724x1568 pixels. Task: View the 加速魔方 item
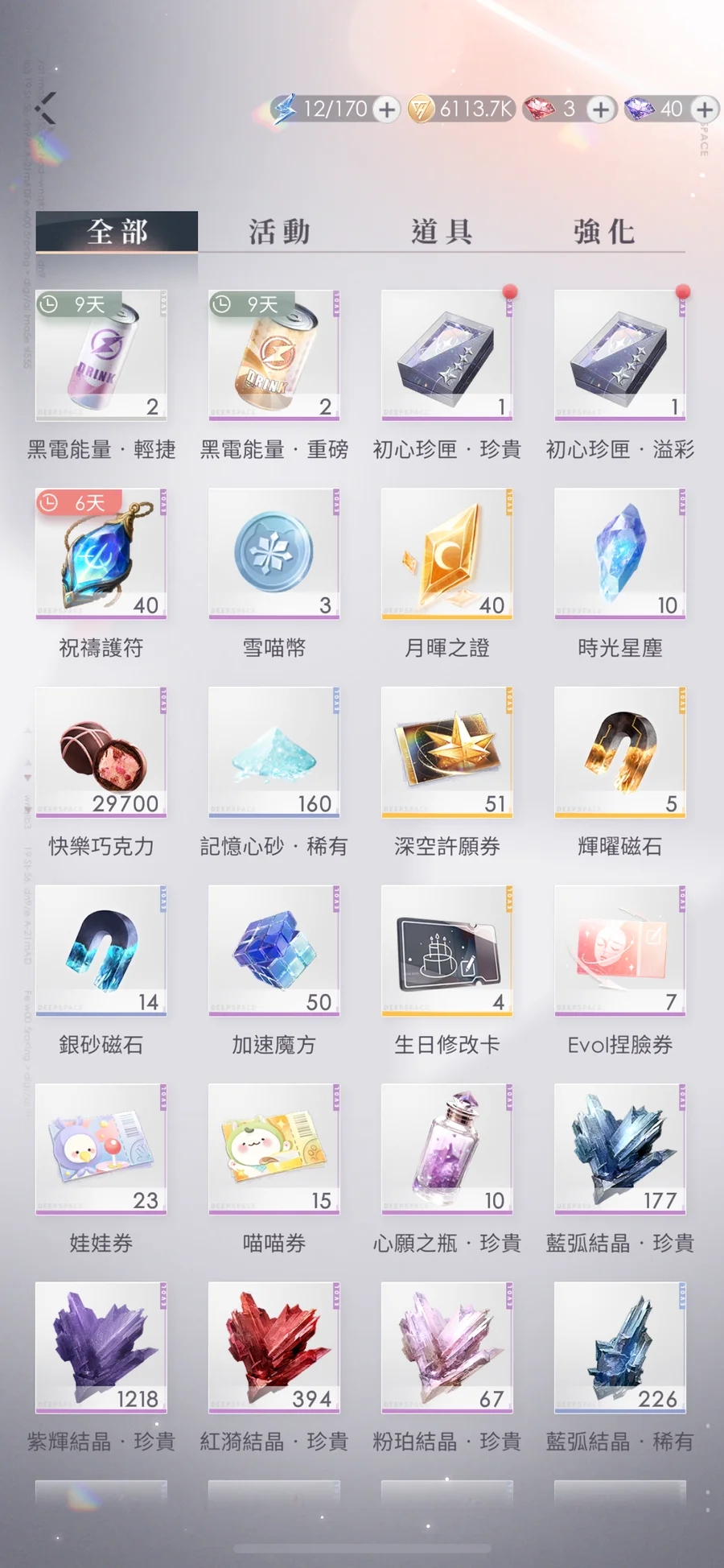(x=274, y=951)
